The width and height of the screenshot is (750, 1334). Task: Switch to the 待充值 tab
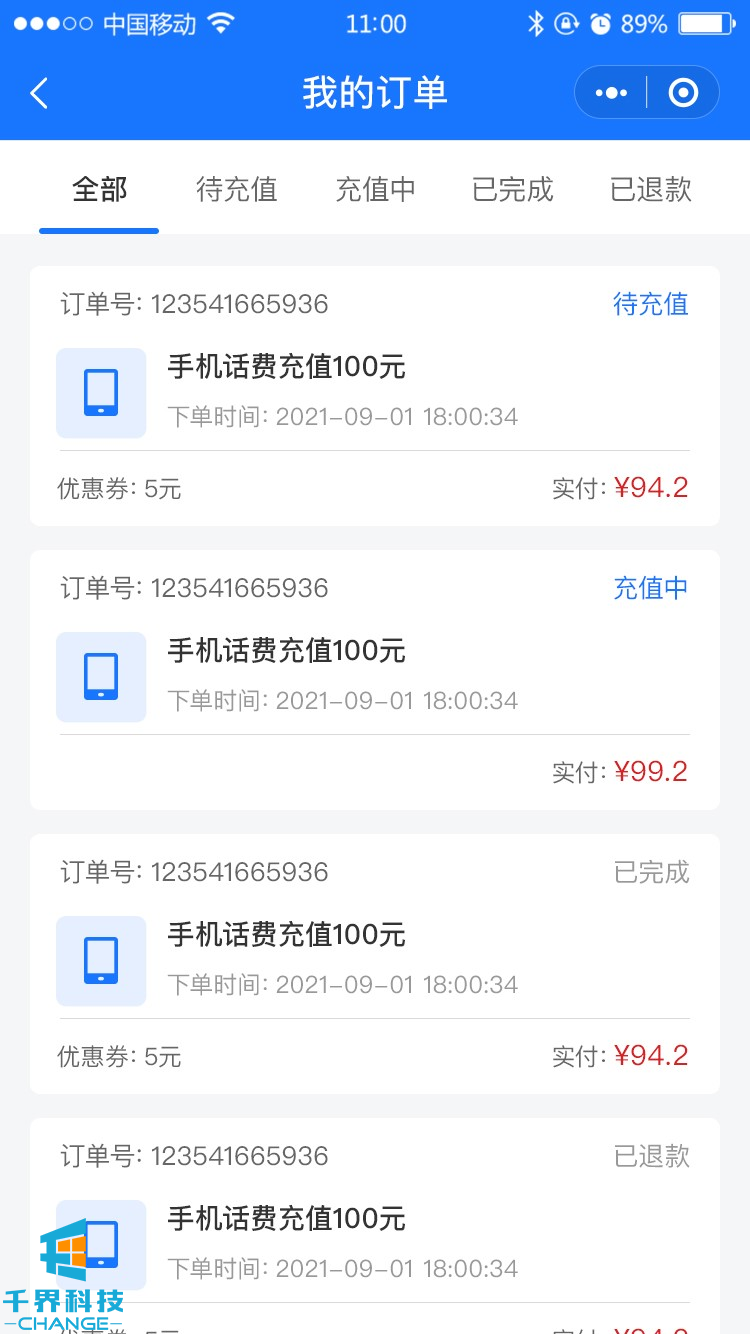[x=236, y=190]
